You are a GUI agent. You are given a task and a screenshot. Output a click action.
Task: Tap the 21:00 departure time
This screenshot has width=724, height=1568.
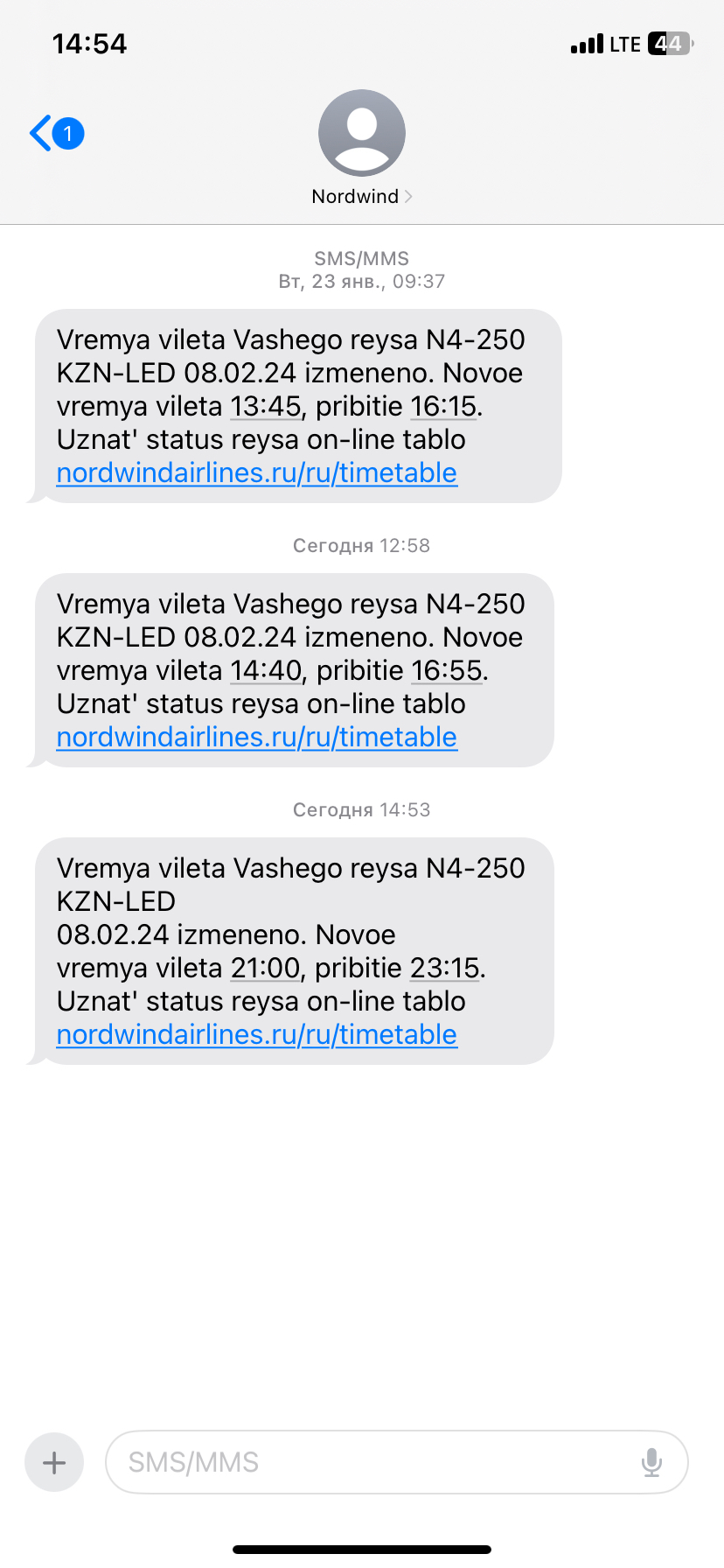(266, 969)
